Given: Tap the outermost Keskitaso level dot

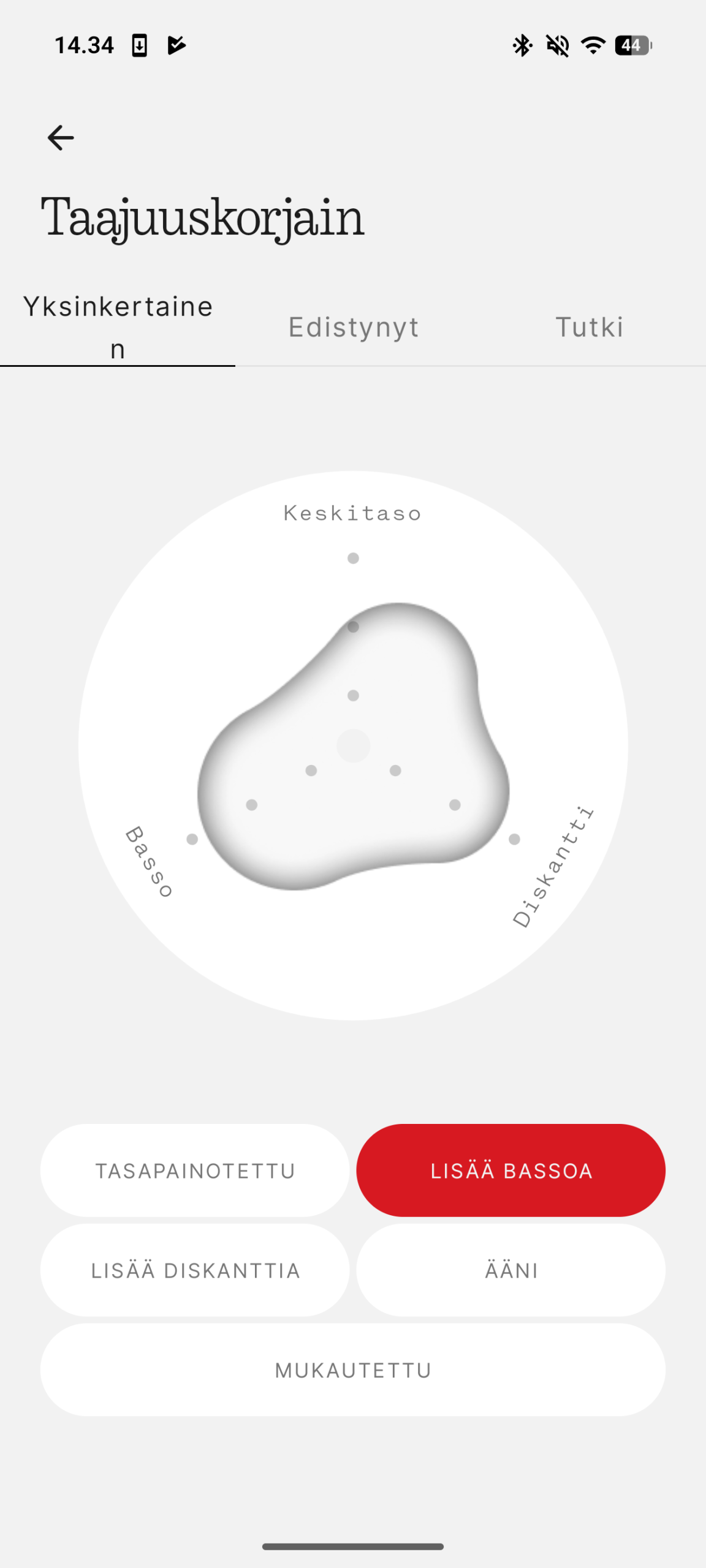Looking at the screenshot, I should point(353,558).
